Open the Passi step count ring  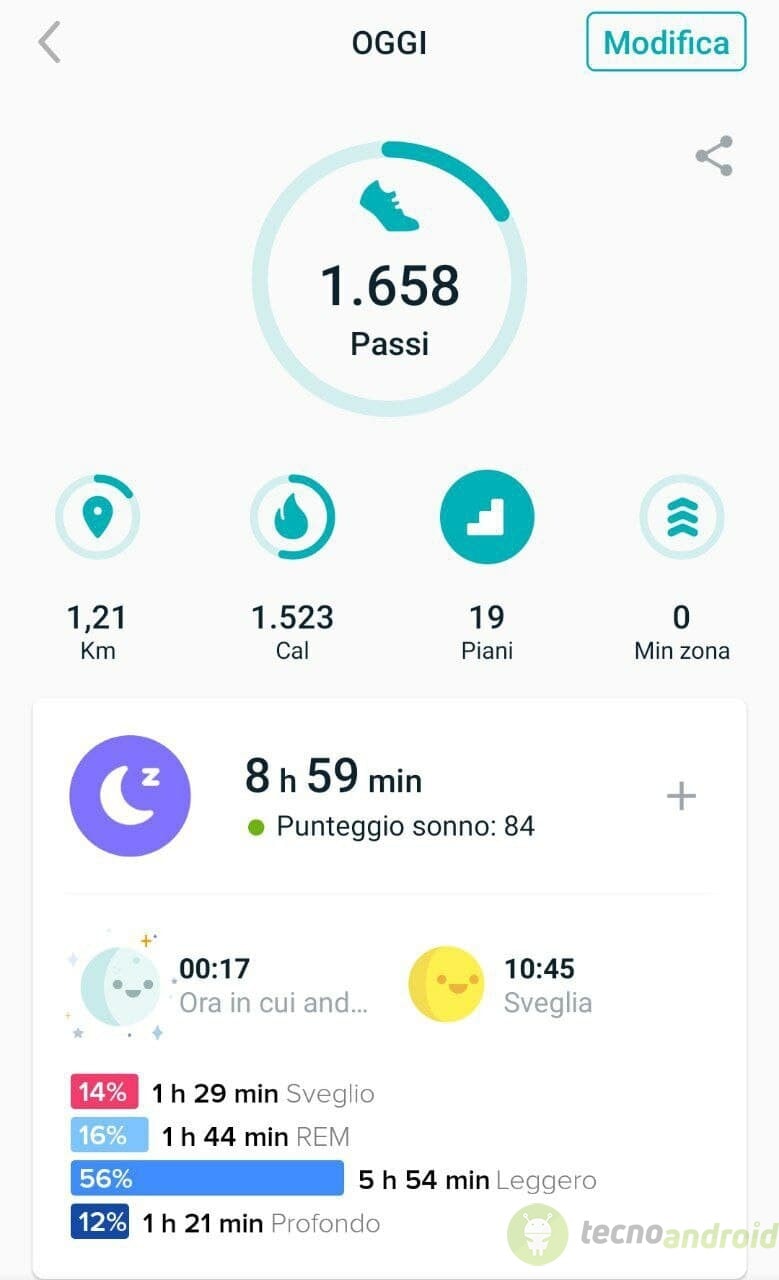[x=389, y=279]
